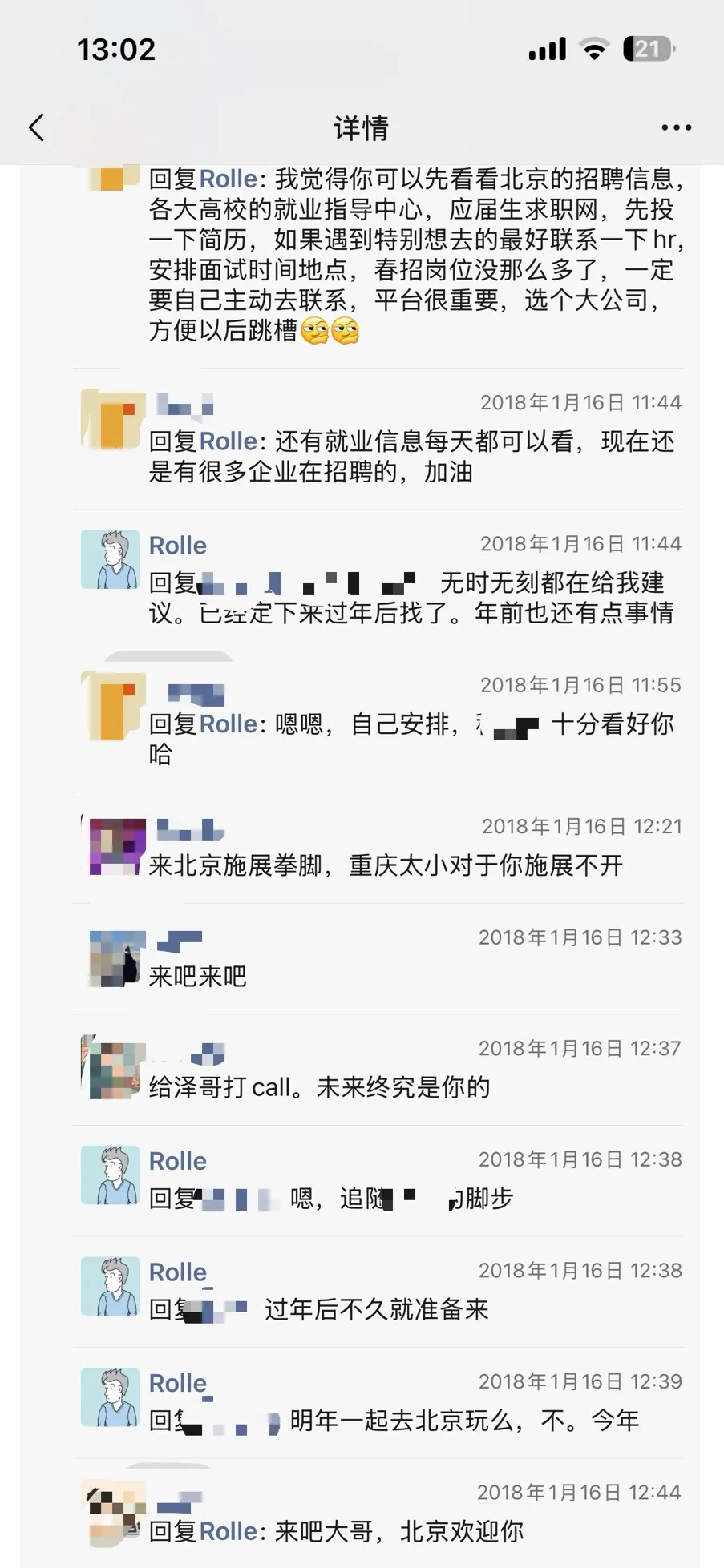
Task: Reply to comment 来北京施展拳脚
Action: [385, 865]
